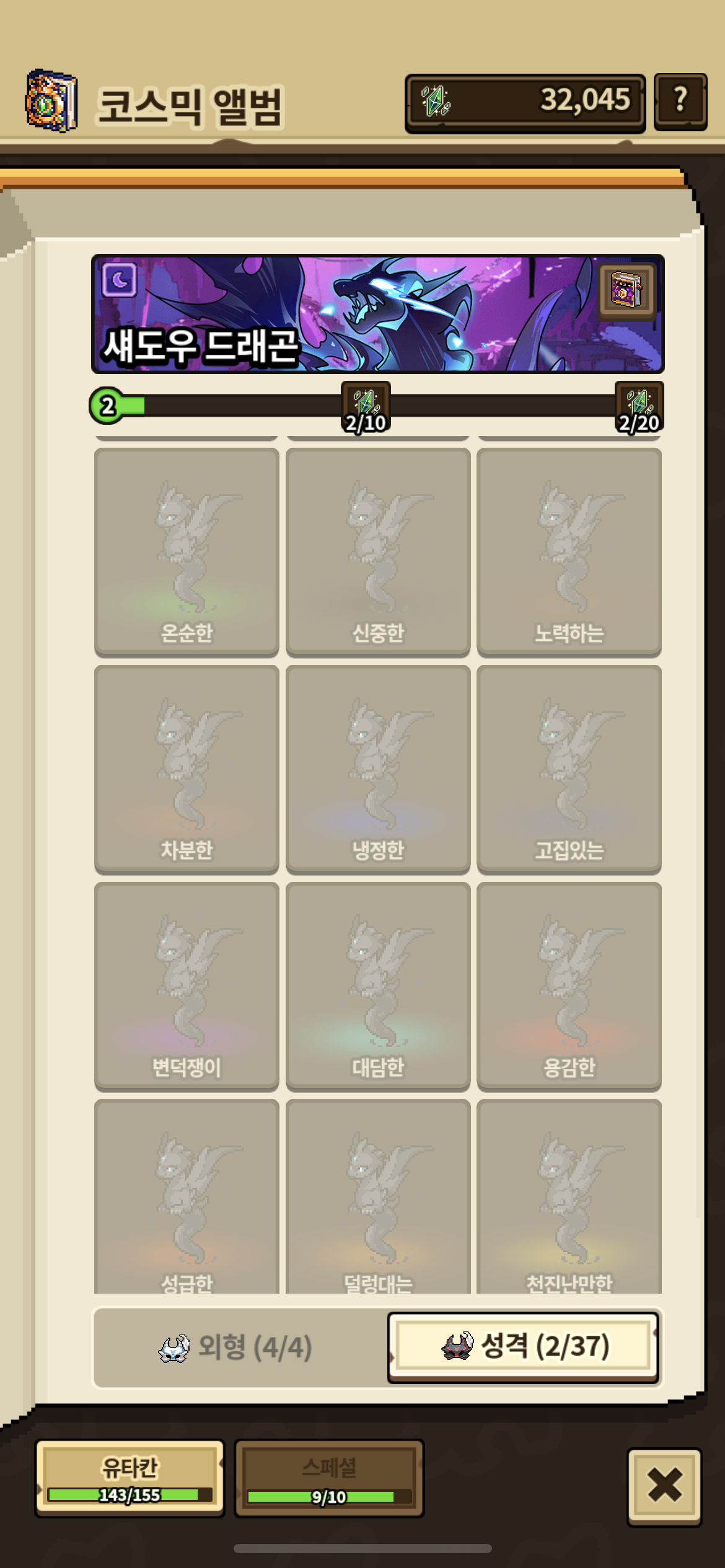Tap the 고집있는 personality card
The image size is (725, 1568).
pyautogui.click(x=569, y=769)
